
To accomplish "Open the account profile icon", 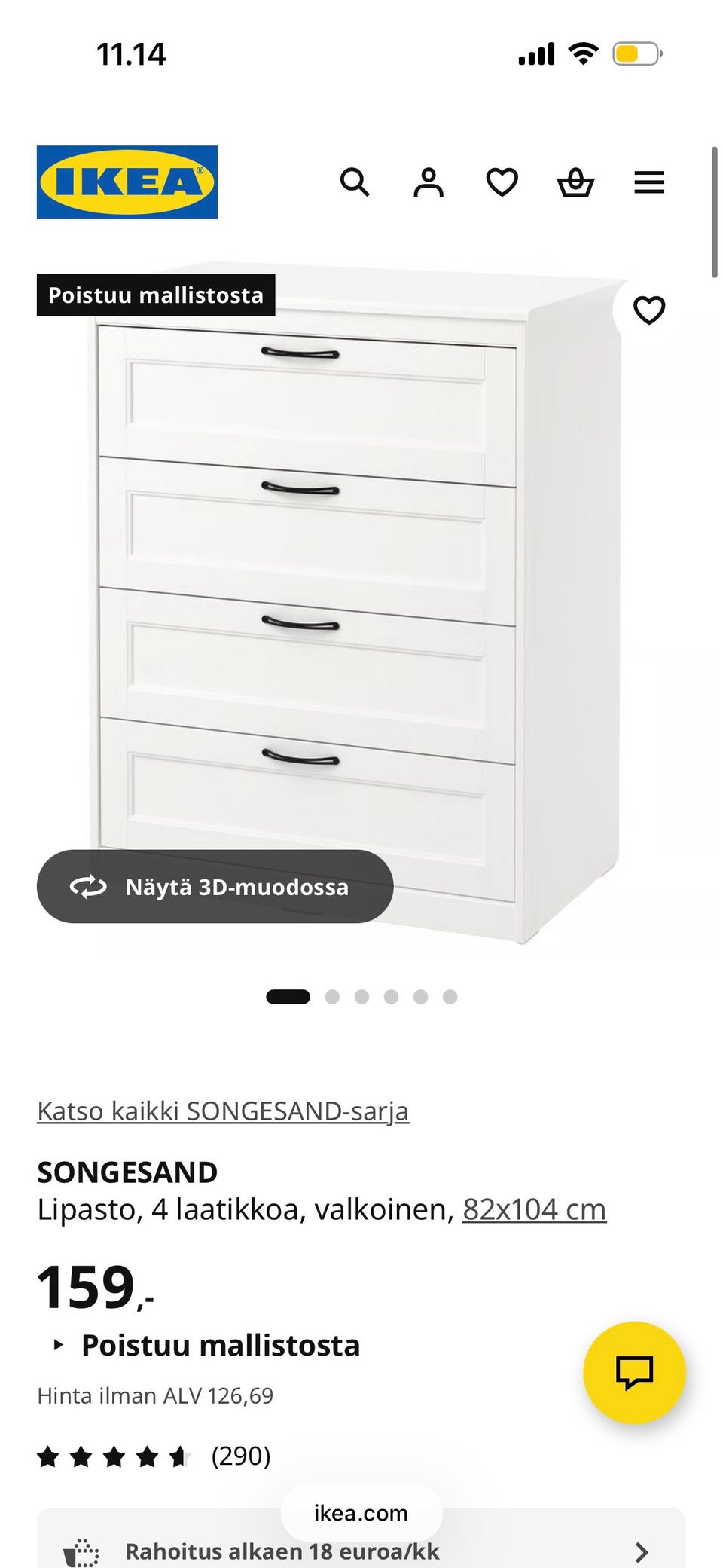I will pyautogui.click(x=428, y=182).
